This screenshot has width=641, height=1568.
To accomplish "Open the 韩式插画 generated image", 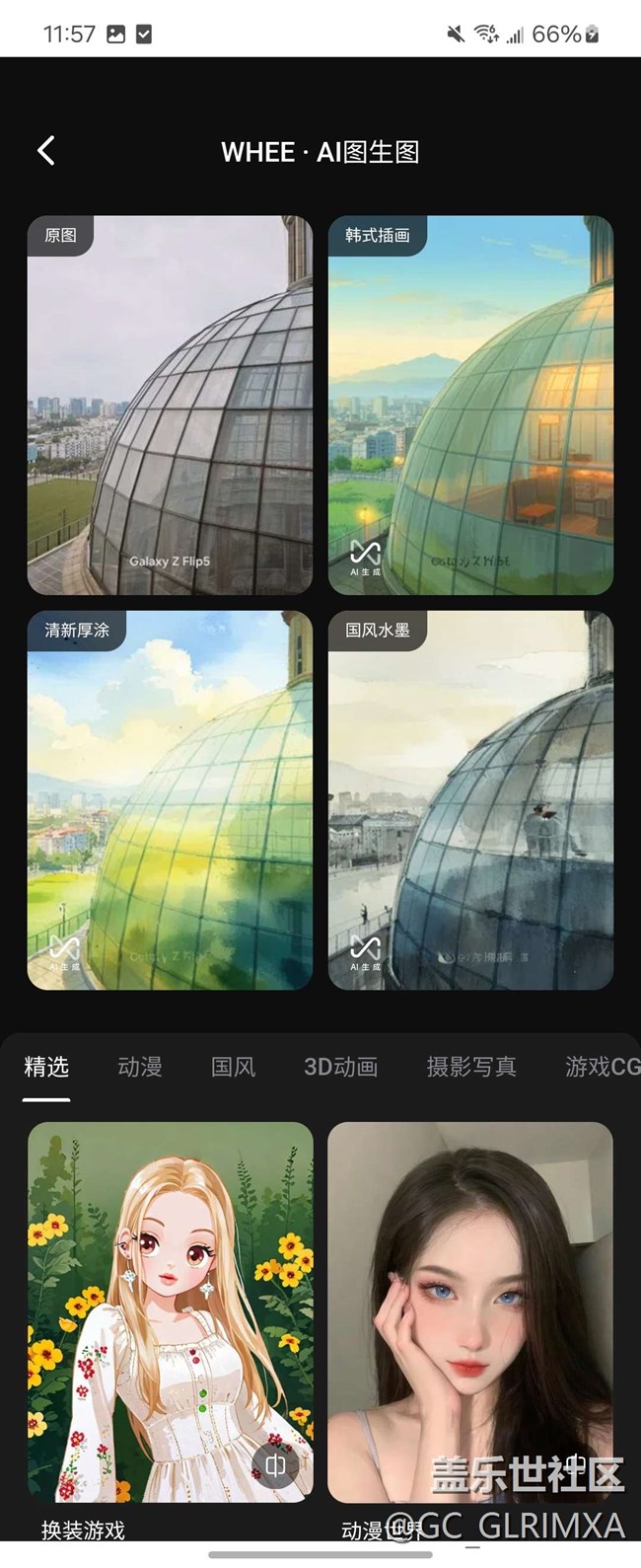I will (470, 406).
